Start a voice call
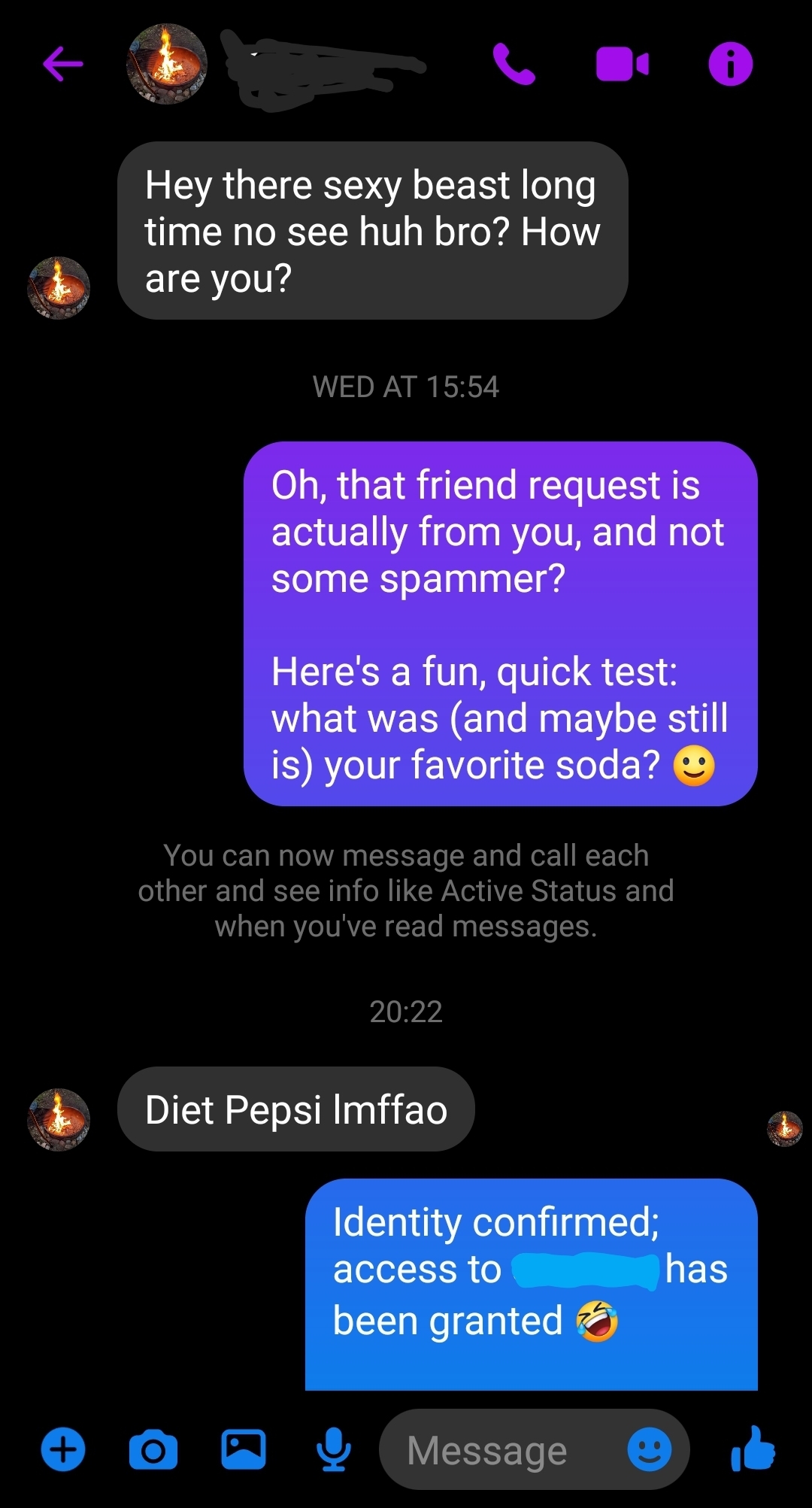 point(514,64)
